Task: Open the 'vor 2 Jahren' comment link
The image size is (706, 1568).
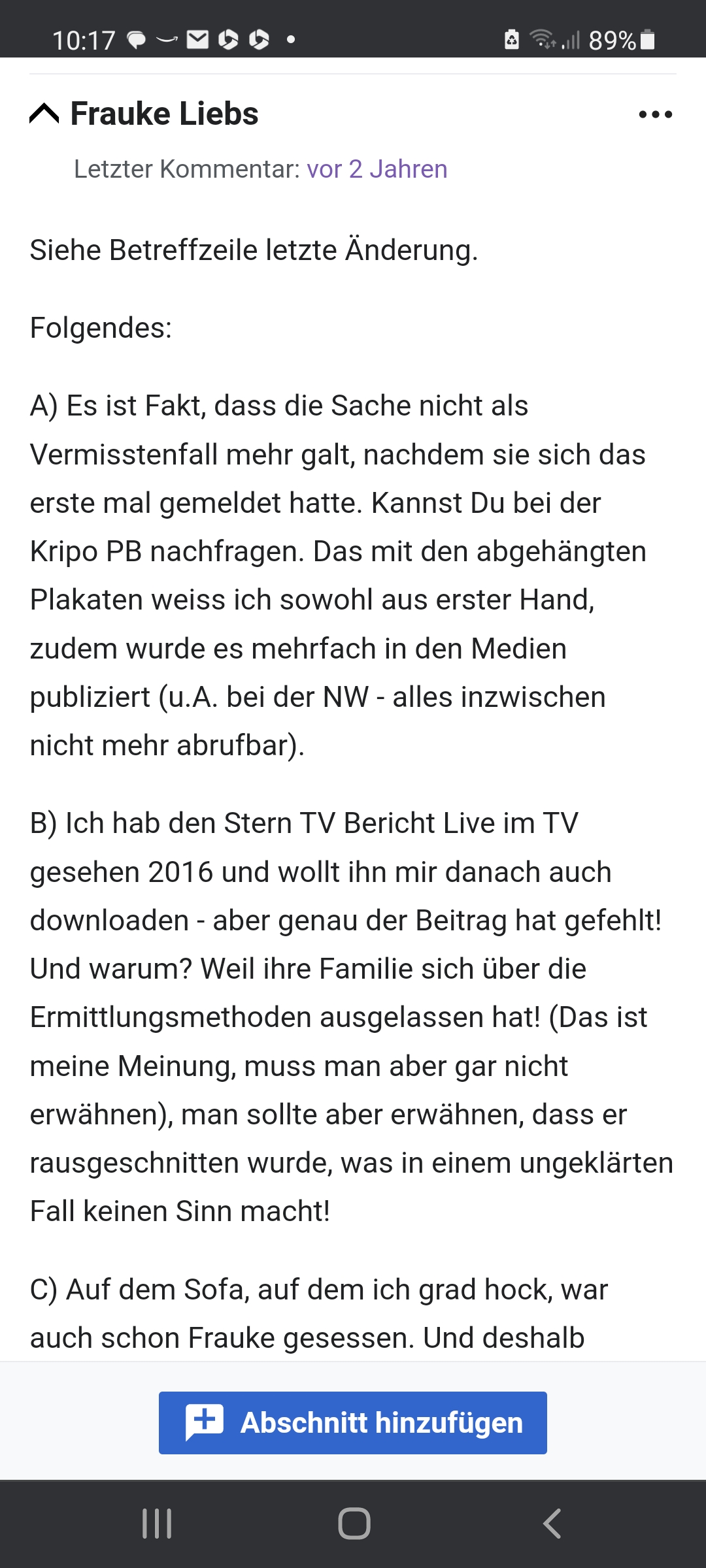Action: click(x=377, y=169)
